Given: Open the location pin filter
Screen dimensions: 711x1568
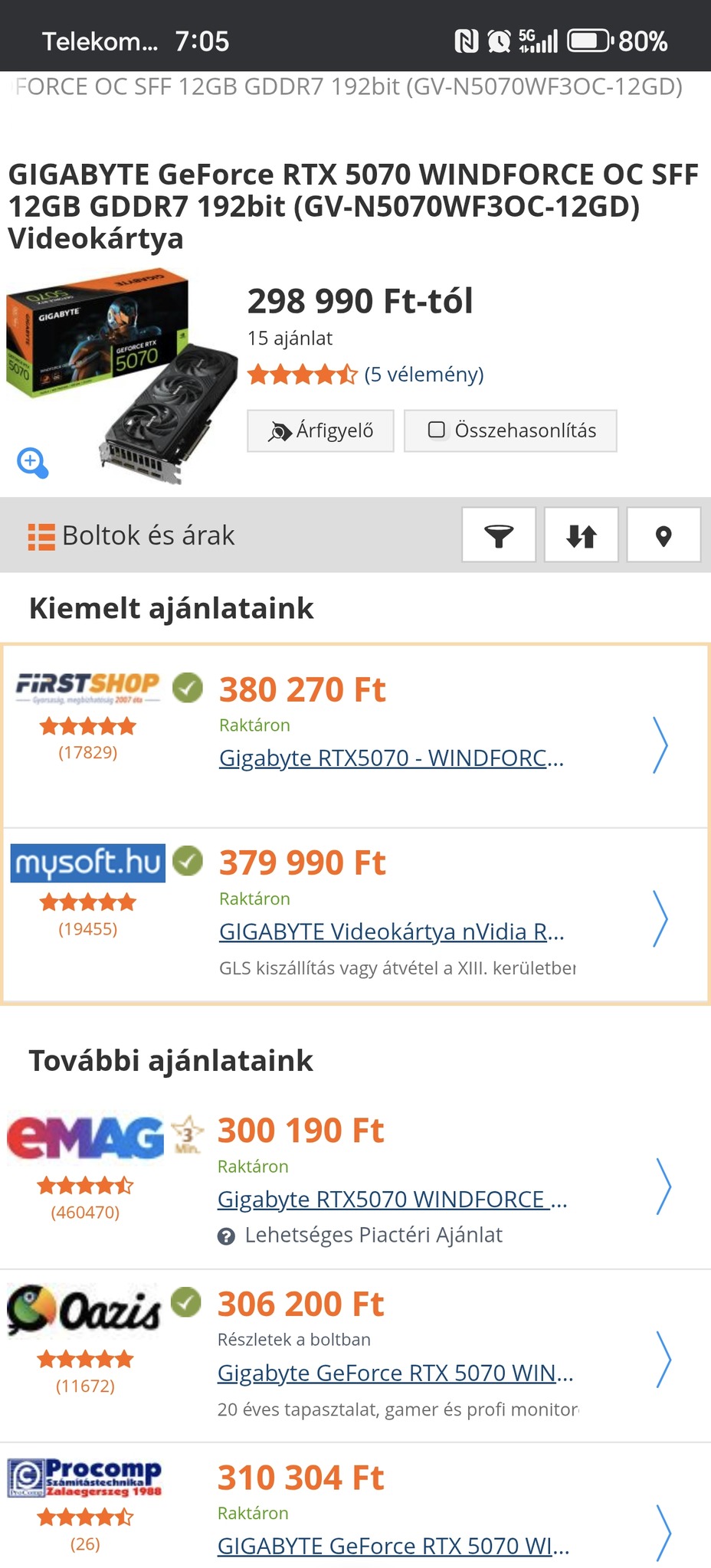Looking at the screenshot, I should (663, 535).
